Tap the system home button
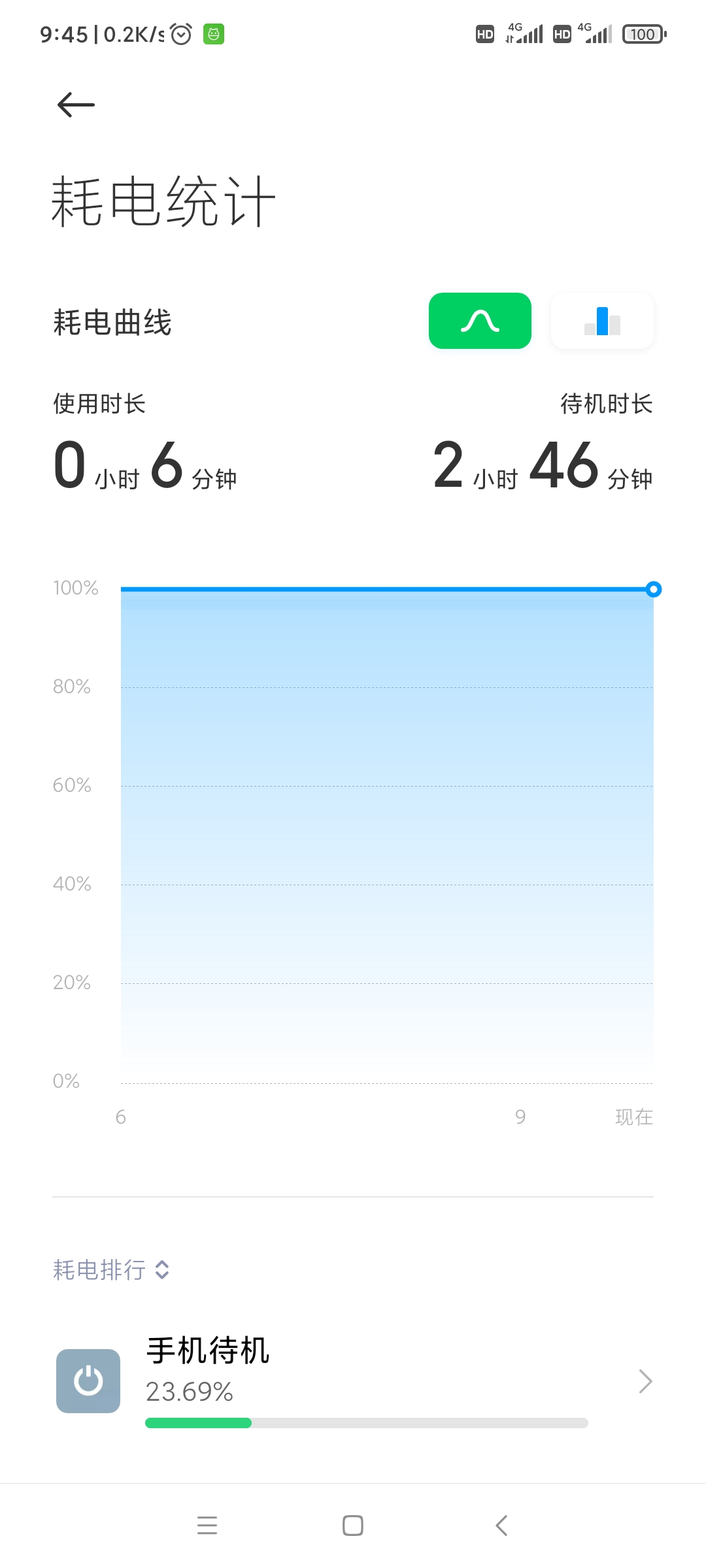The width and height of the screenshot is (706, 1568). pyautogui.click(x=353, y=1526)
